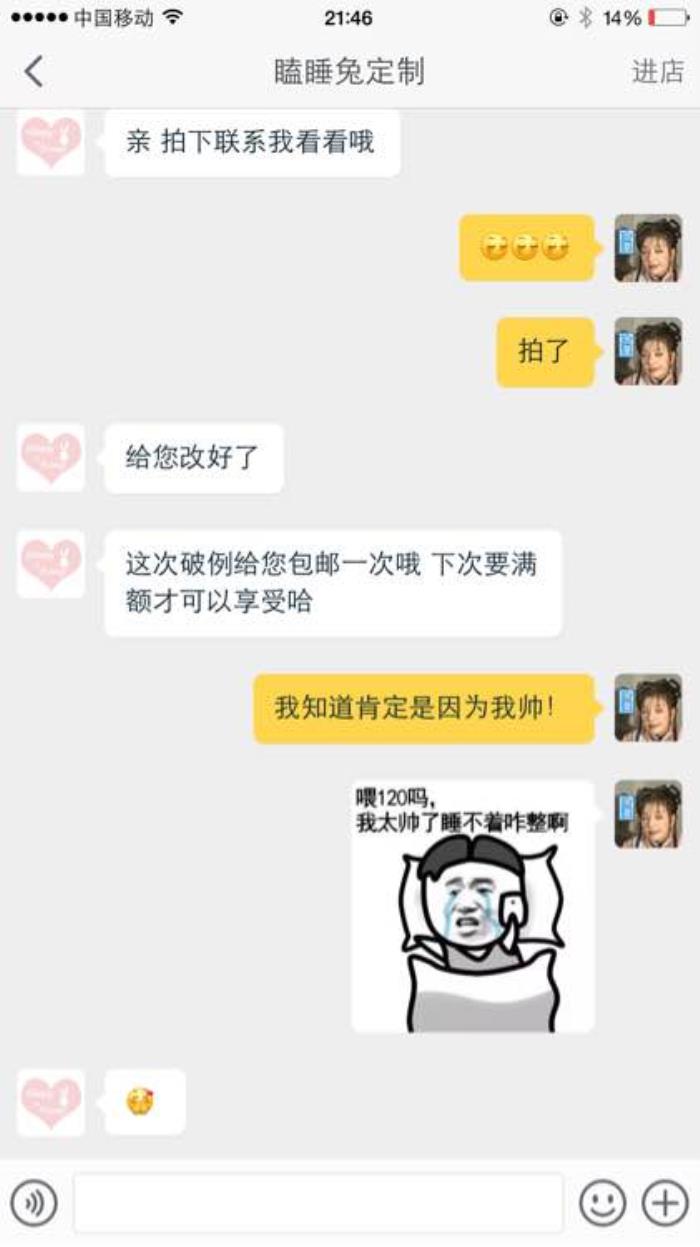Go back from the chat
The width and height of the screenshot is (700, 1247).
point(34,72)
